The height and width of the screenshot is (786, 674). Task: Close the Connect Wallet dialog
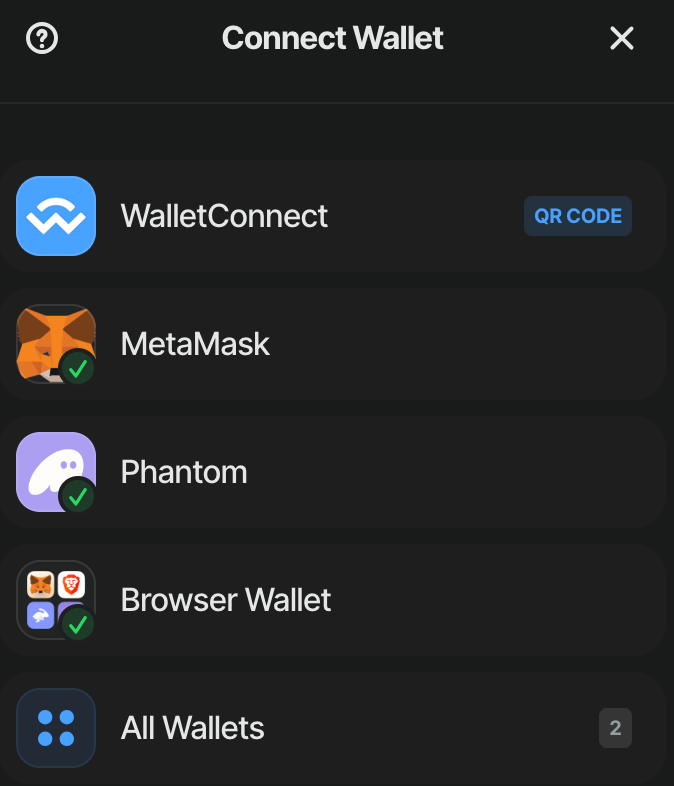pyautogui.click(x=622, y=39)
